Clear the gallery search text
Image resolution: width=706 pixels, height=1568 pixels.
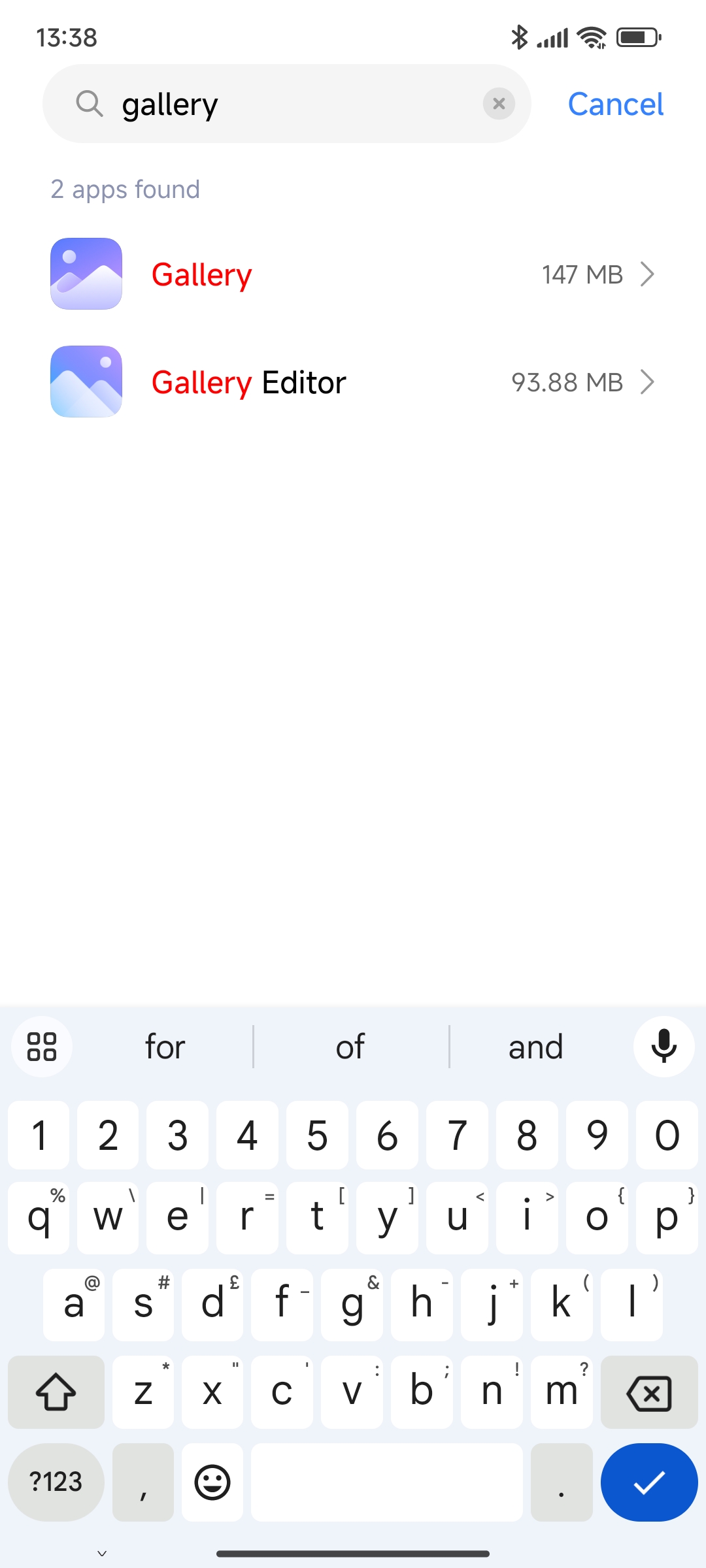click(499, 104)
